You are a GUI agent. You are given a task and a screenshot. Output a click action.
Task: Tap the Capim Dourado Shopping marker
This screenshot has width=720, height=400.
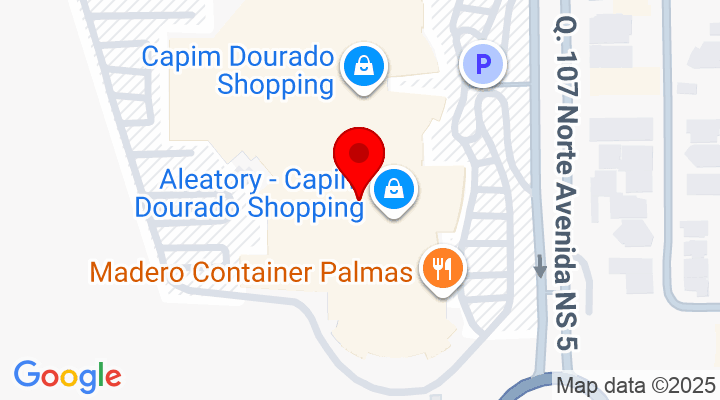(x=361, y=68)
